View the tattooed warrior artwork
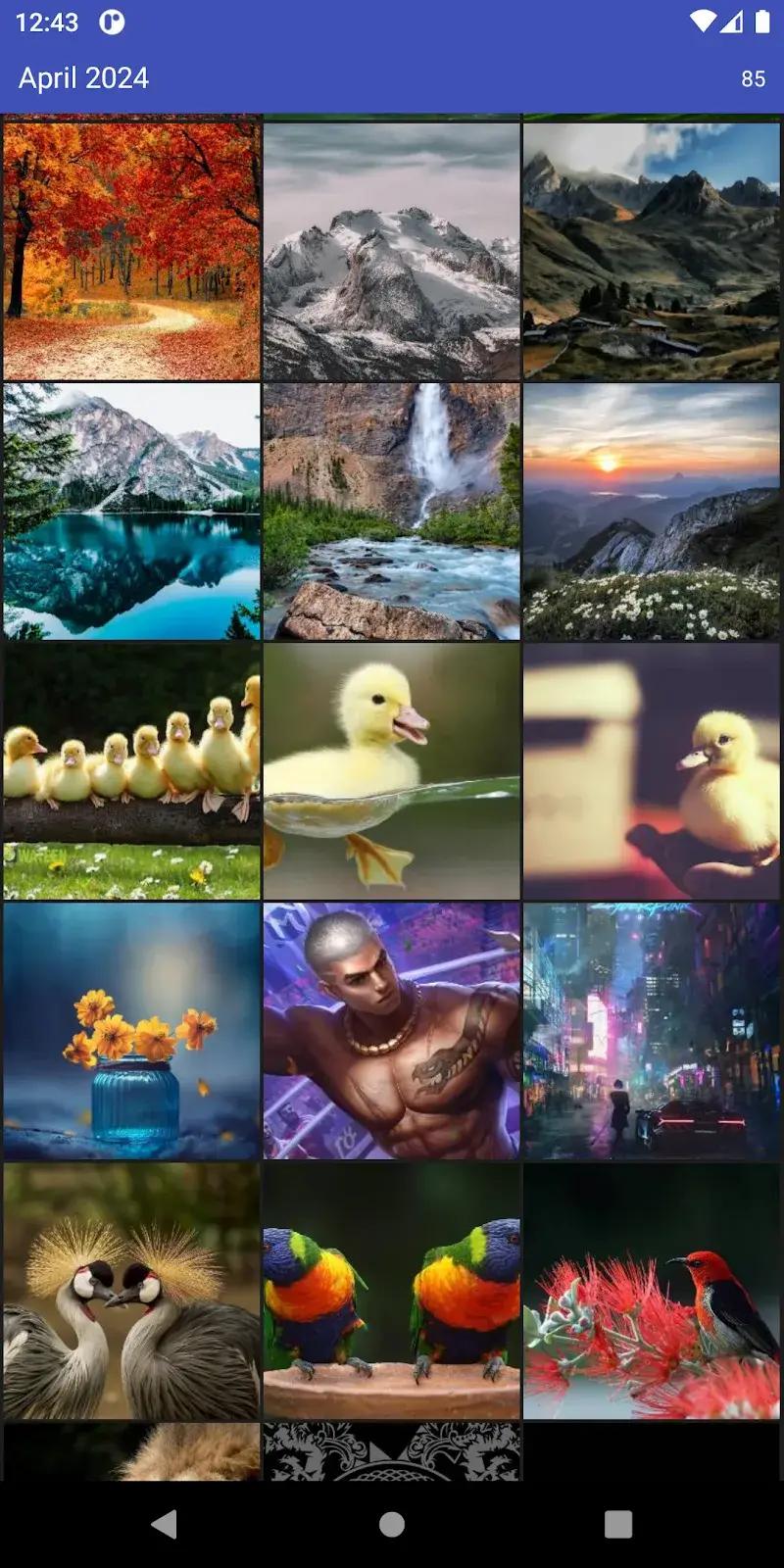 pyautogui.click(x=391, y=1031)
